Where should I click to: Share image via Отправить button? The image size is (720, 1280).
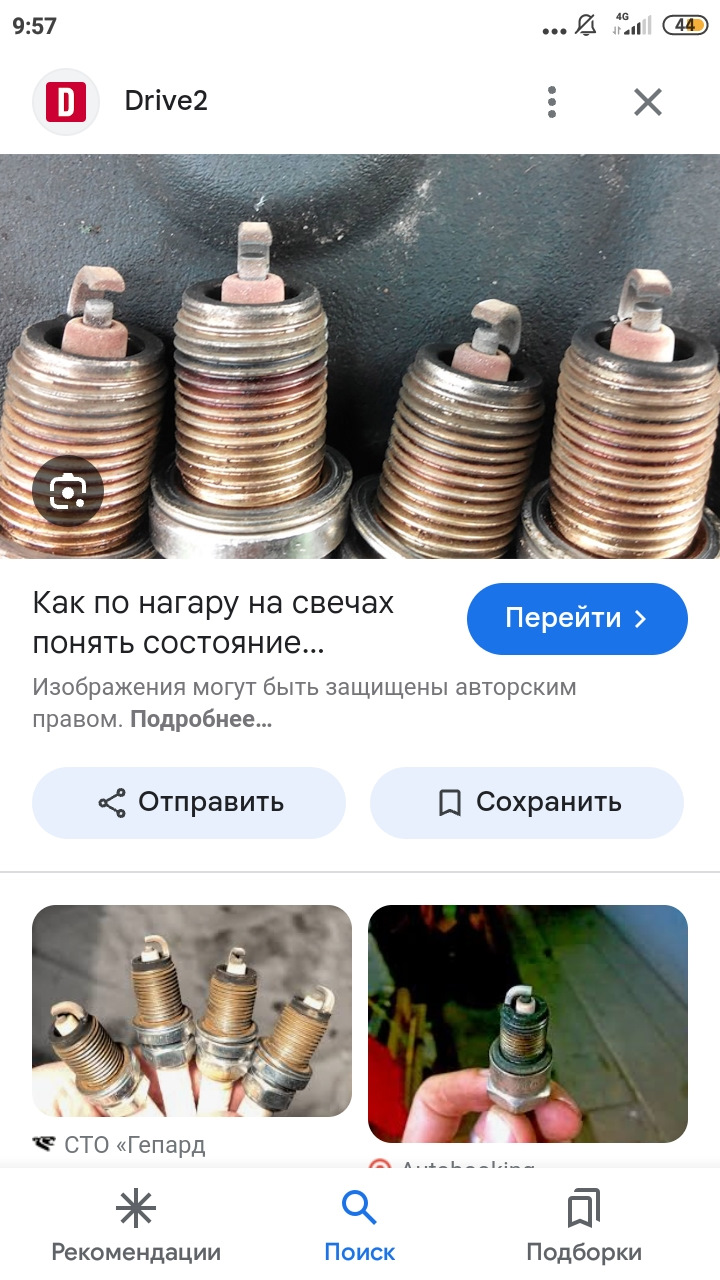189,802
